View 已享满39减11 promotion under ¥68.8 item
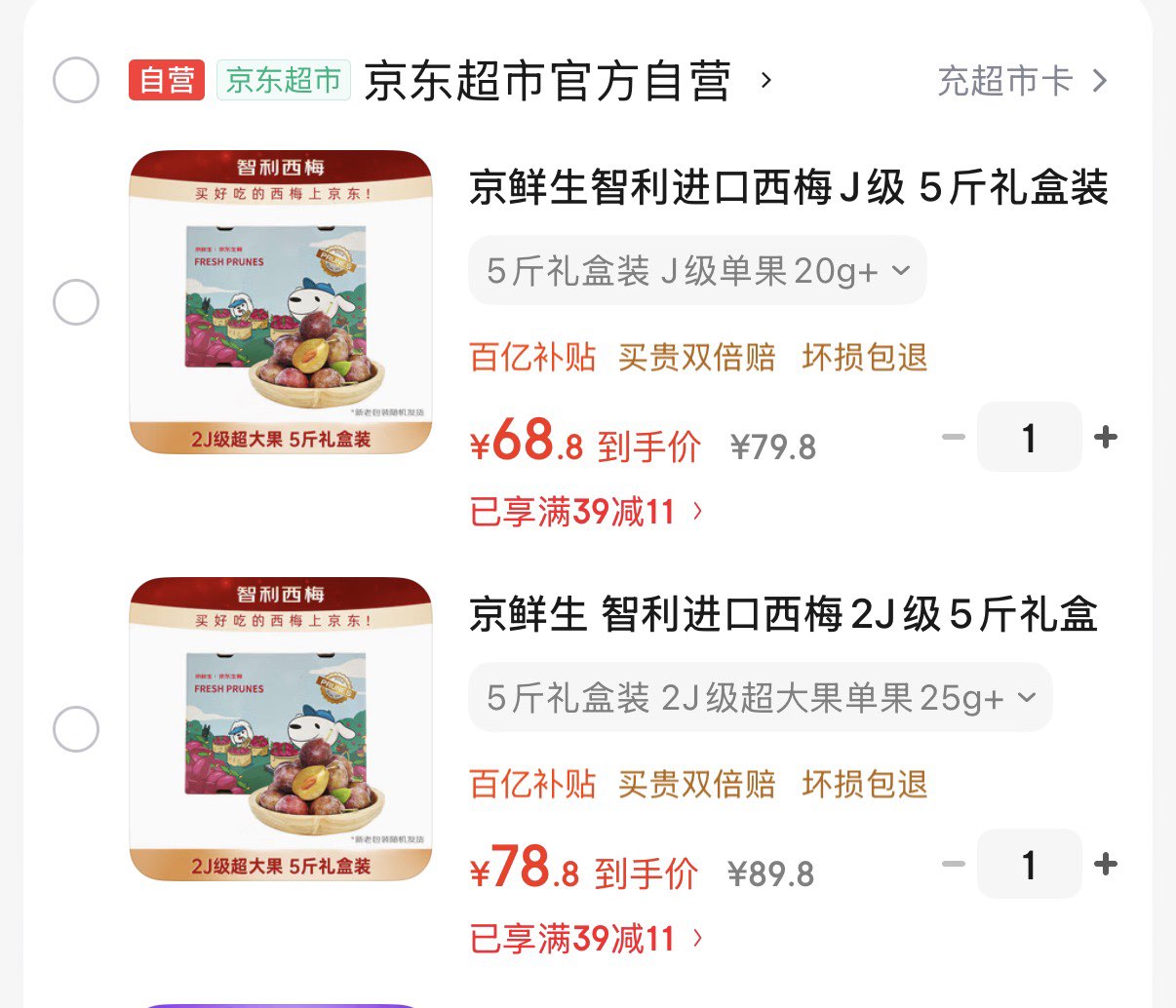The width and height of the screenshot is (1176, 1008). tap(585, 512)
